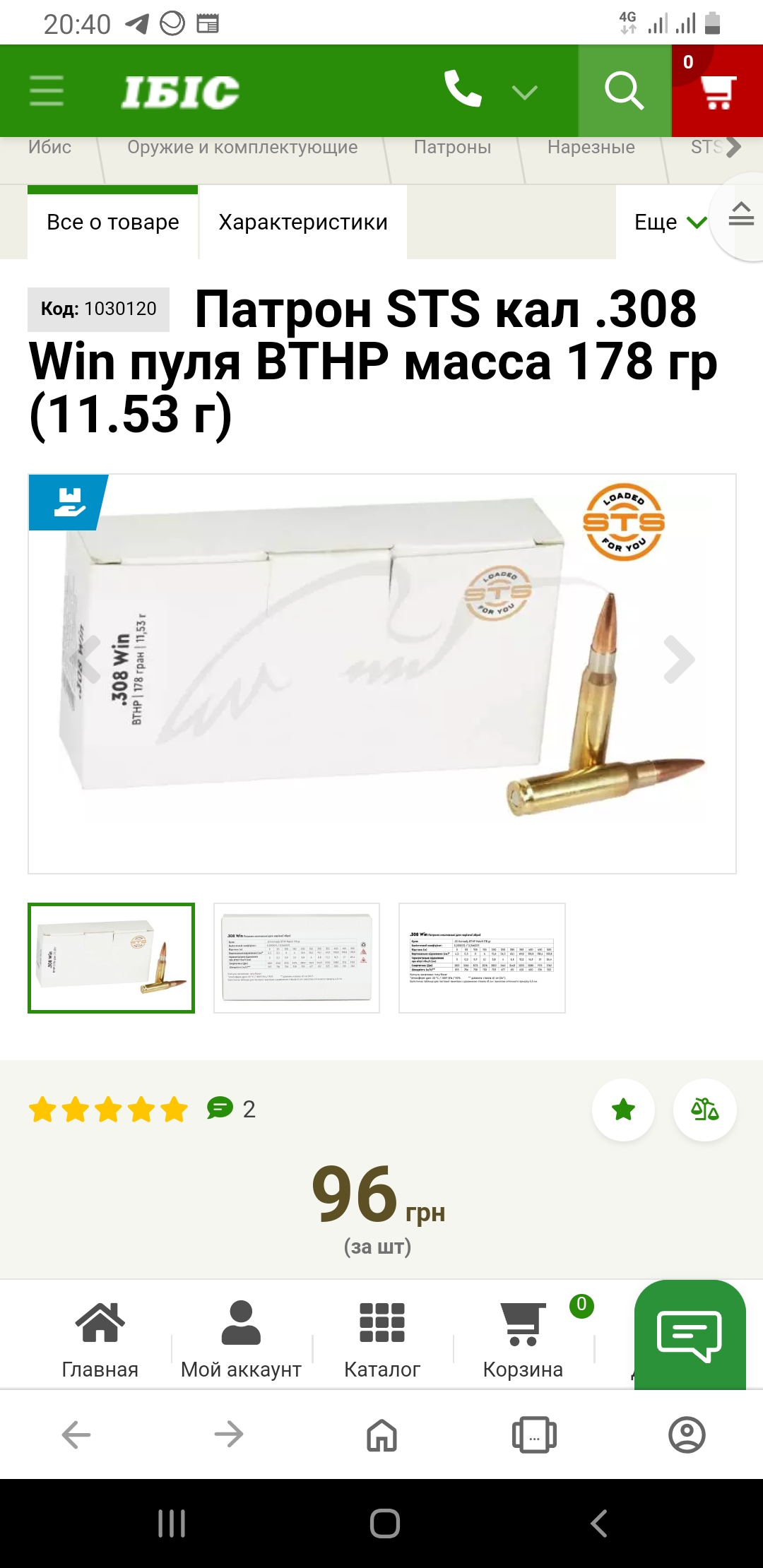This screenshot has width=763, height=1568.
Task: Add product to favorites star
Action: [623, 1110]
